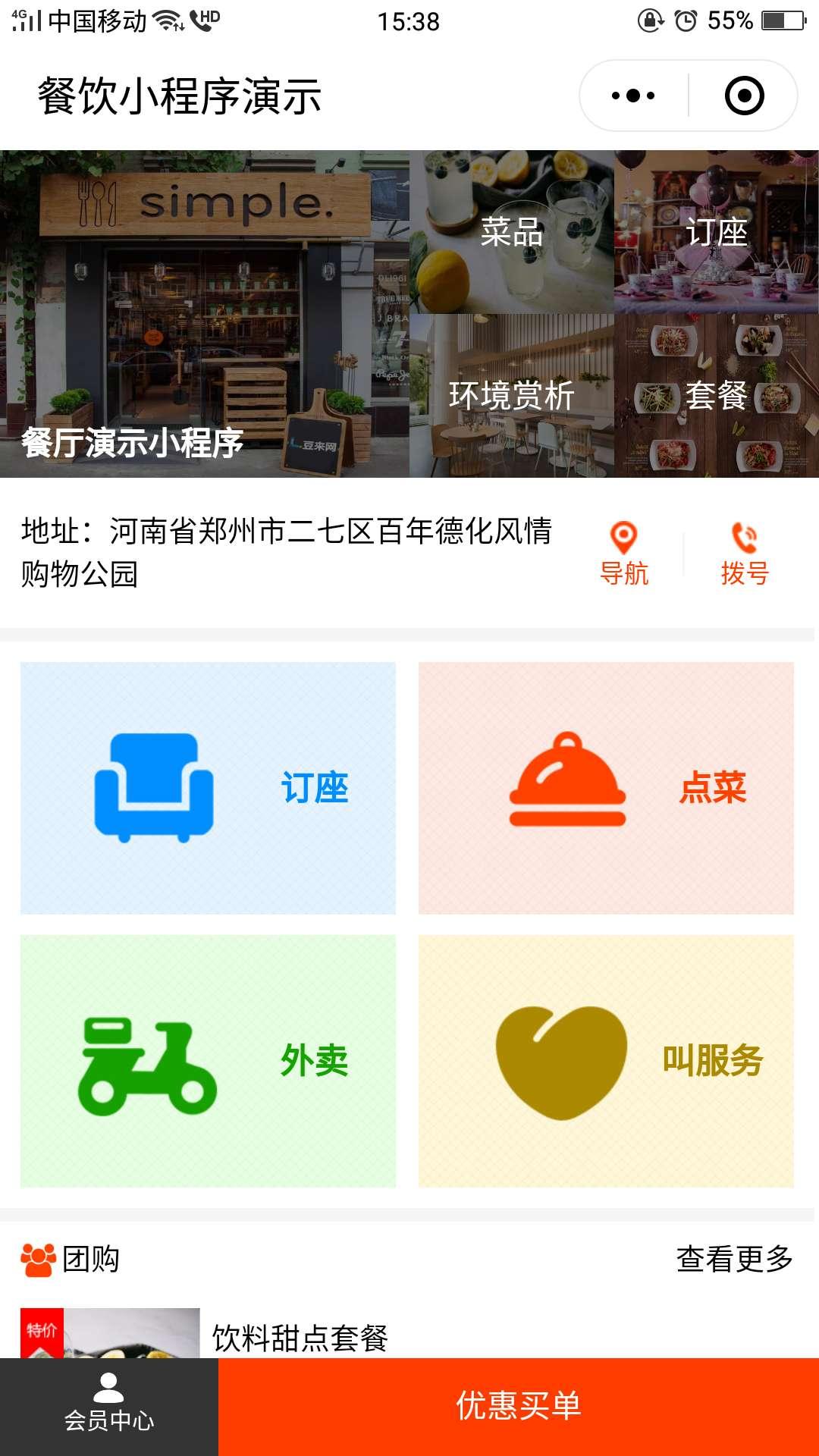Viewport: 819px width, 1456px height.
Task: Tap the restaurant address text
Action: 290,551
